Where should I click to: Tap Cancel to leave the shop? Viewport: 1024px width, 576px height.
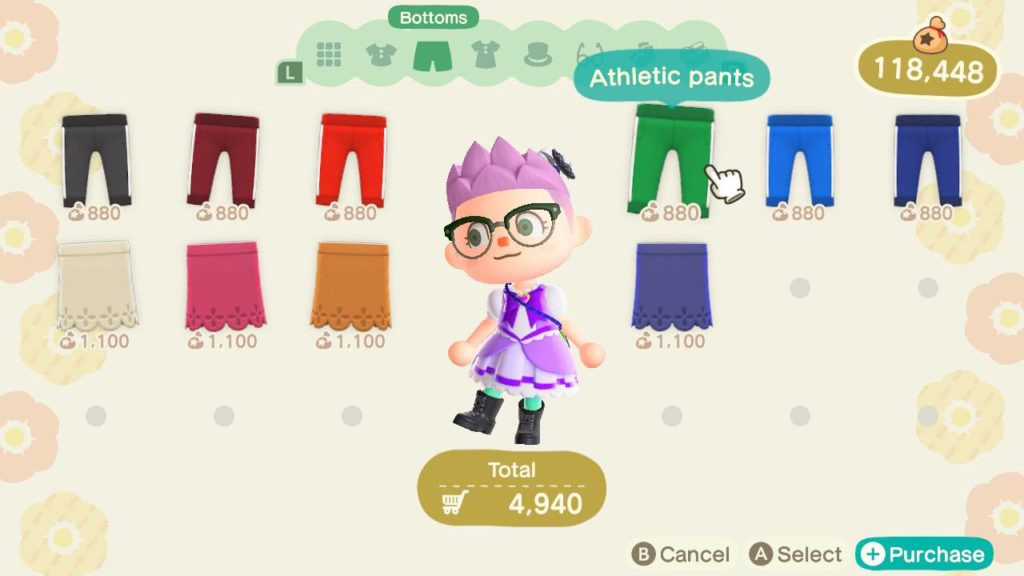[681, 554]
